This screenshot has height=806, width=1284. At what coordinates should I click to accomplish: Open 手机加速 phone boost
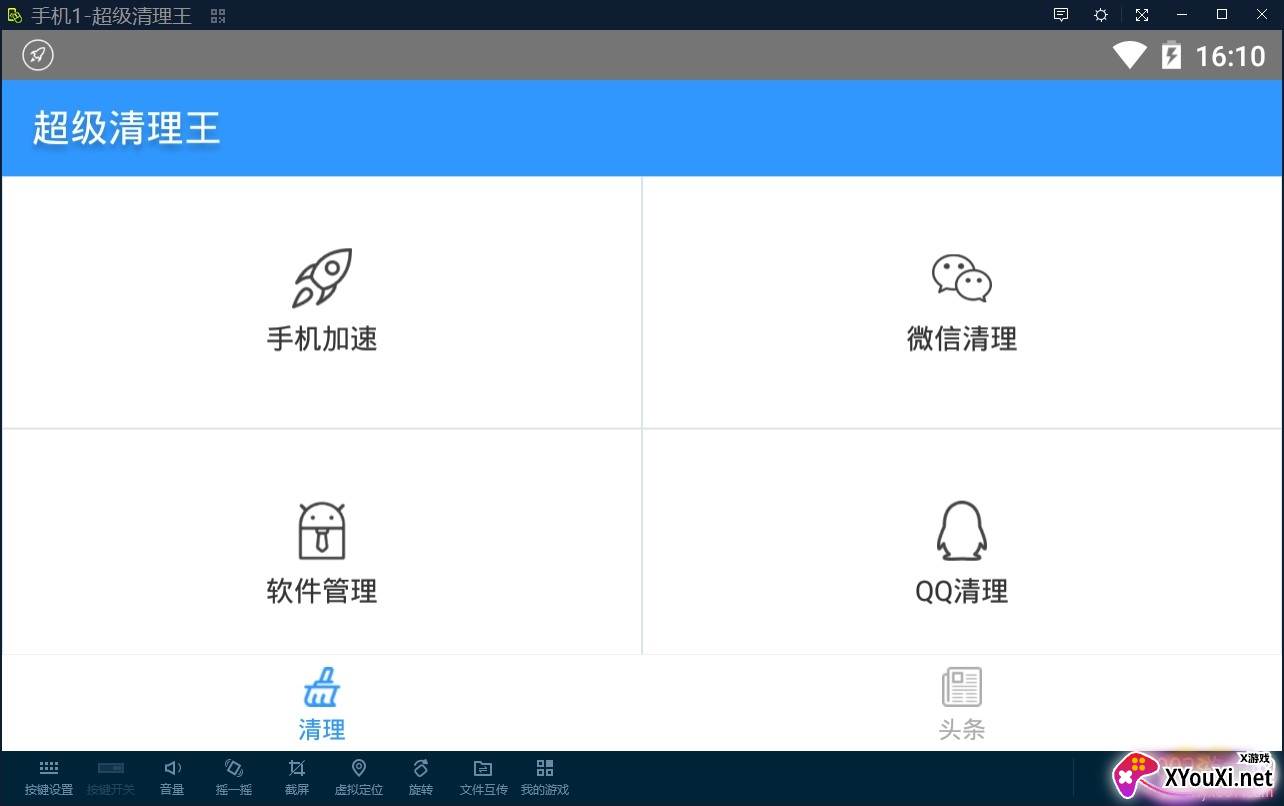322,302
